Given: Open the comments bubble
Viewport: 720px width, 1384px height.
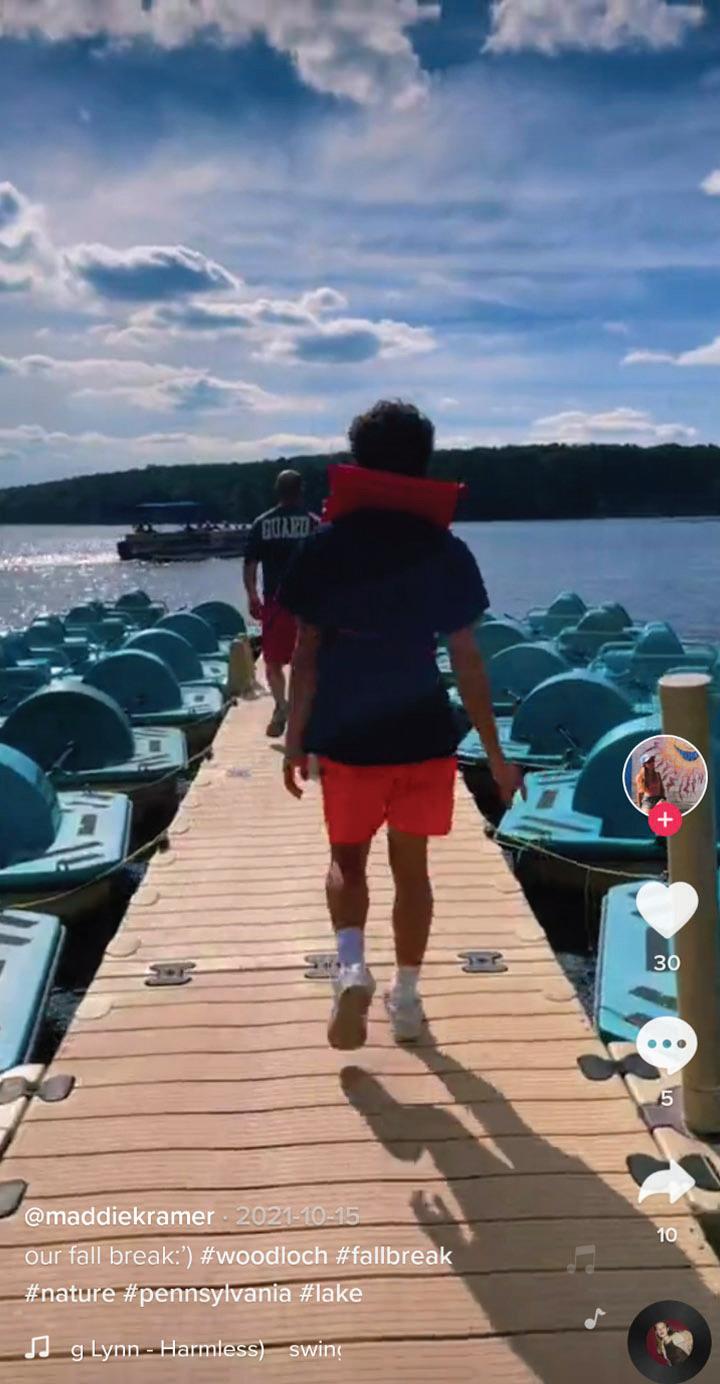Looking at the screenshot, I should pyautogui.click(x=667, y=1046).
